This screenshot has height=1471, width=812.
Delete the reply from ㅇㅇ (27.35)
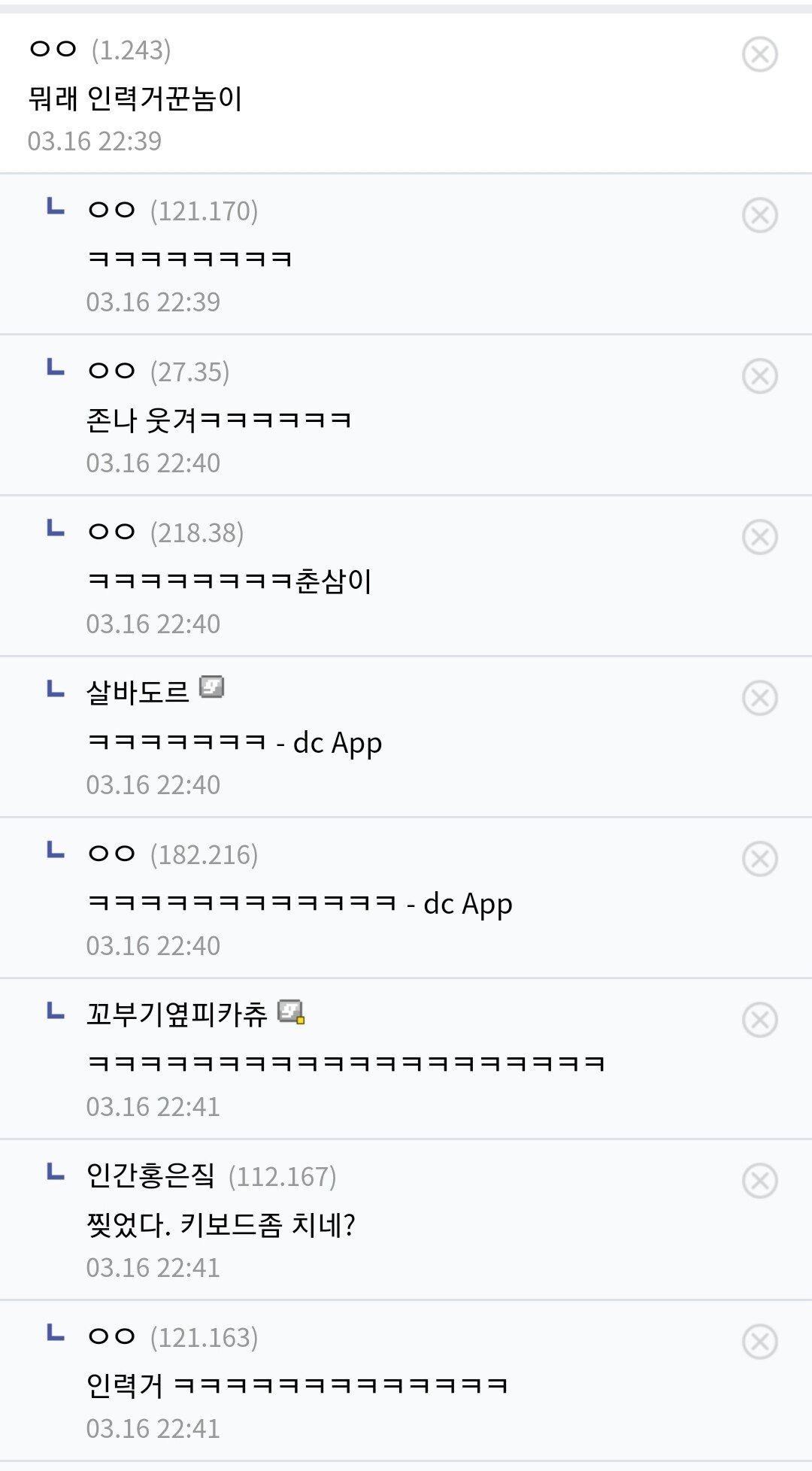759,376
